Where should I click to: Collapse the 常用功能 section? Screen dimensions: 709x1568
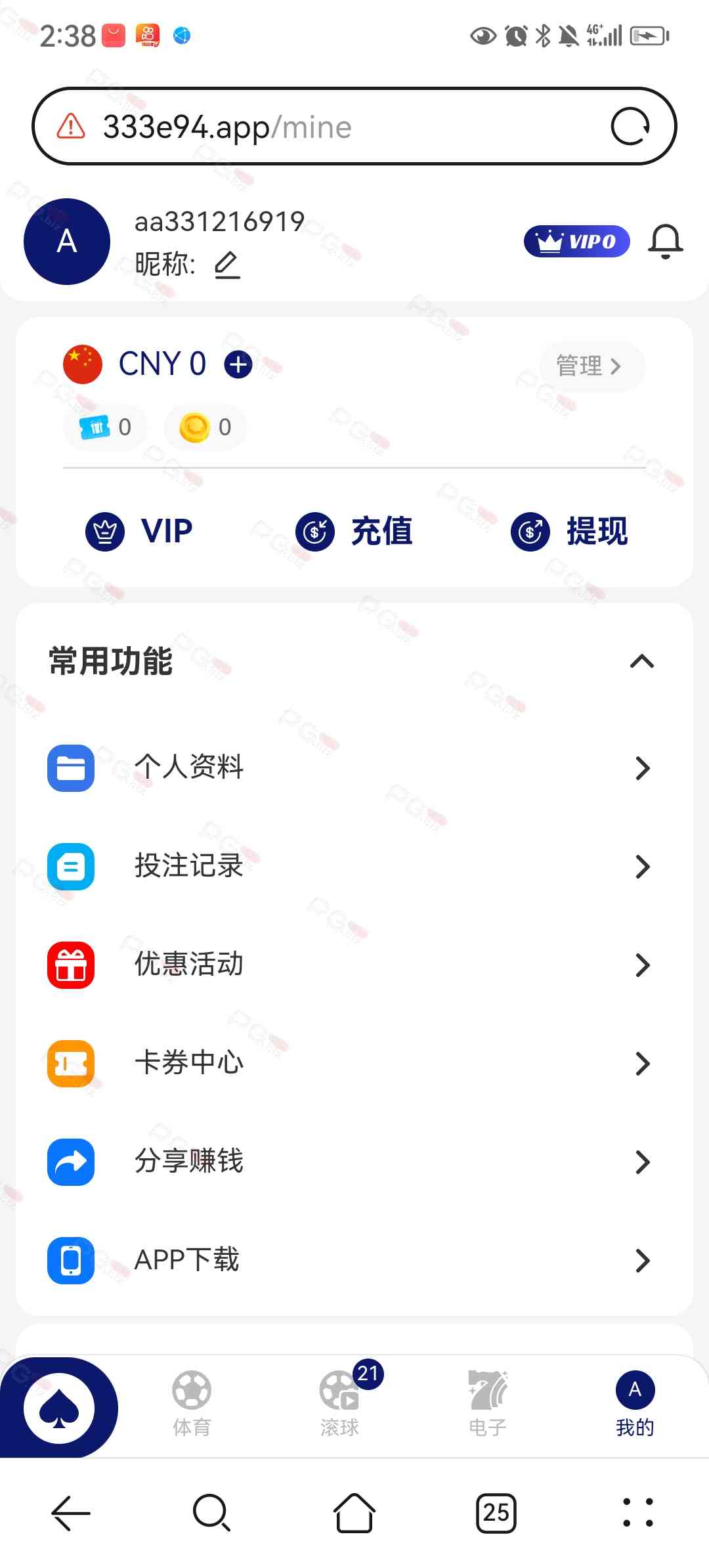[x=641, y=661]
